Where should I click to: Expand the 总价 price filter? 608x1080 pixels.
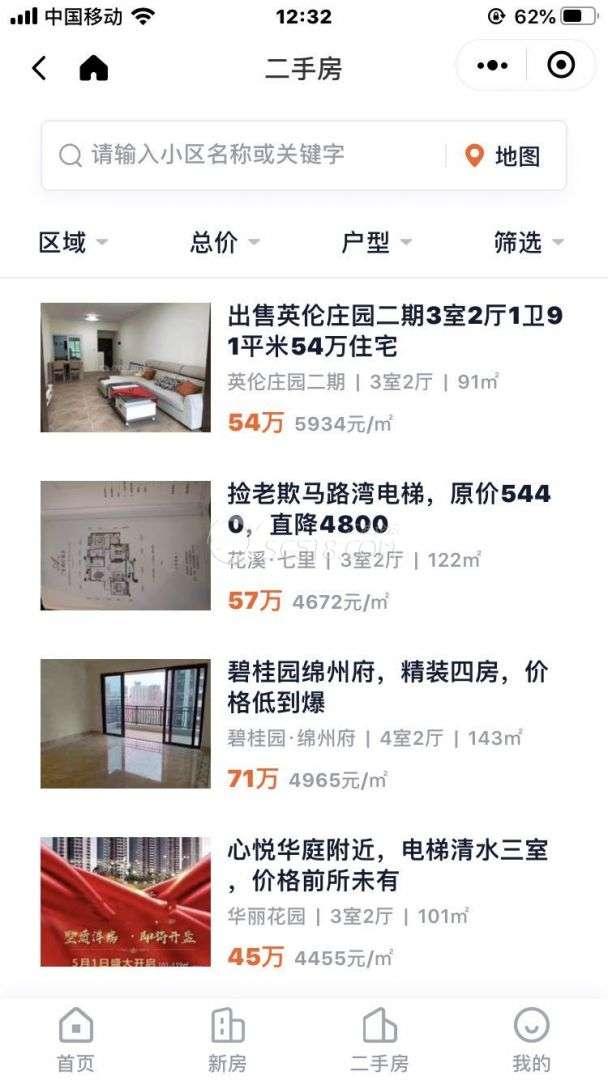click(225, 242)
